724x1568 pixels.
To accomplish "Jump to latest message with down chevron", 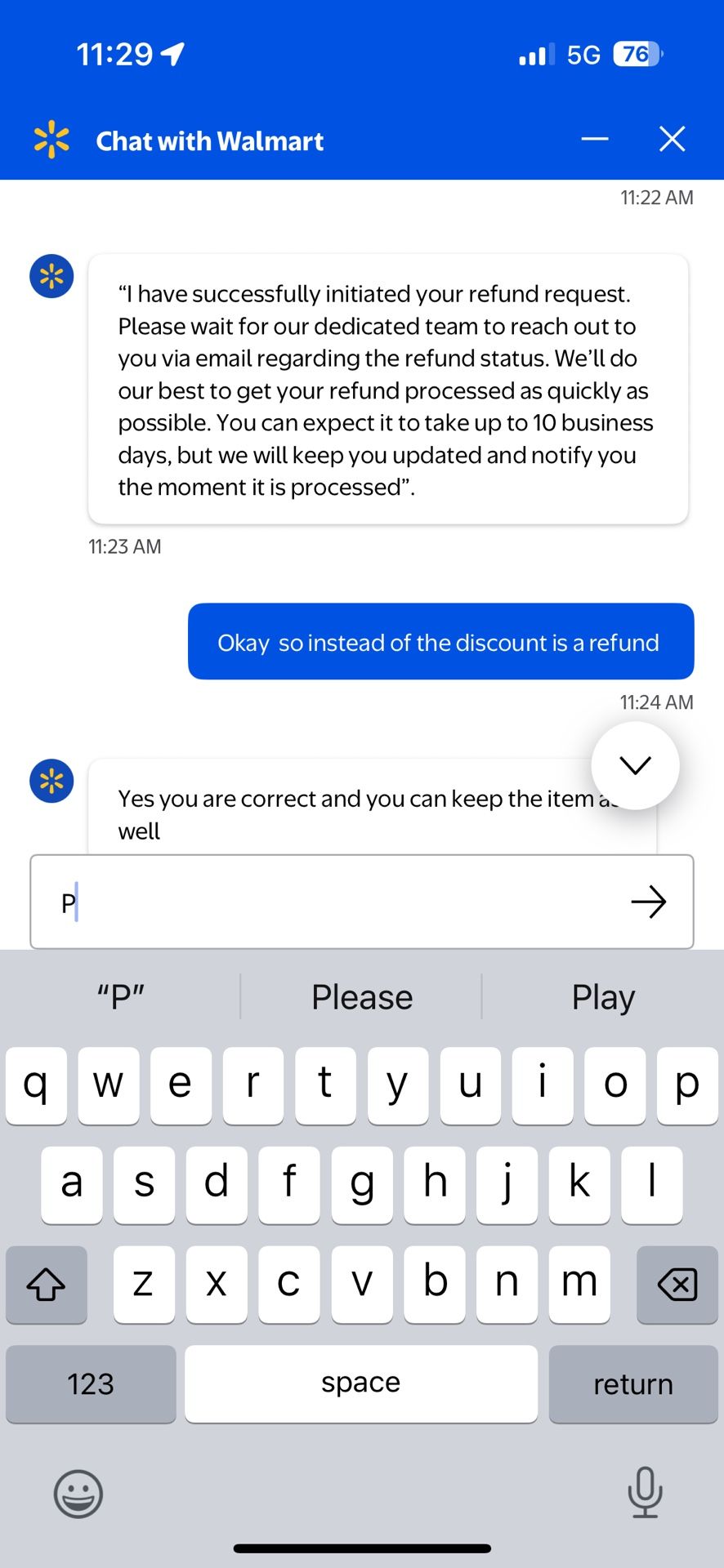I will coord(635,765).
